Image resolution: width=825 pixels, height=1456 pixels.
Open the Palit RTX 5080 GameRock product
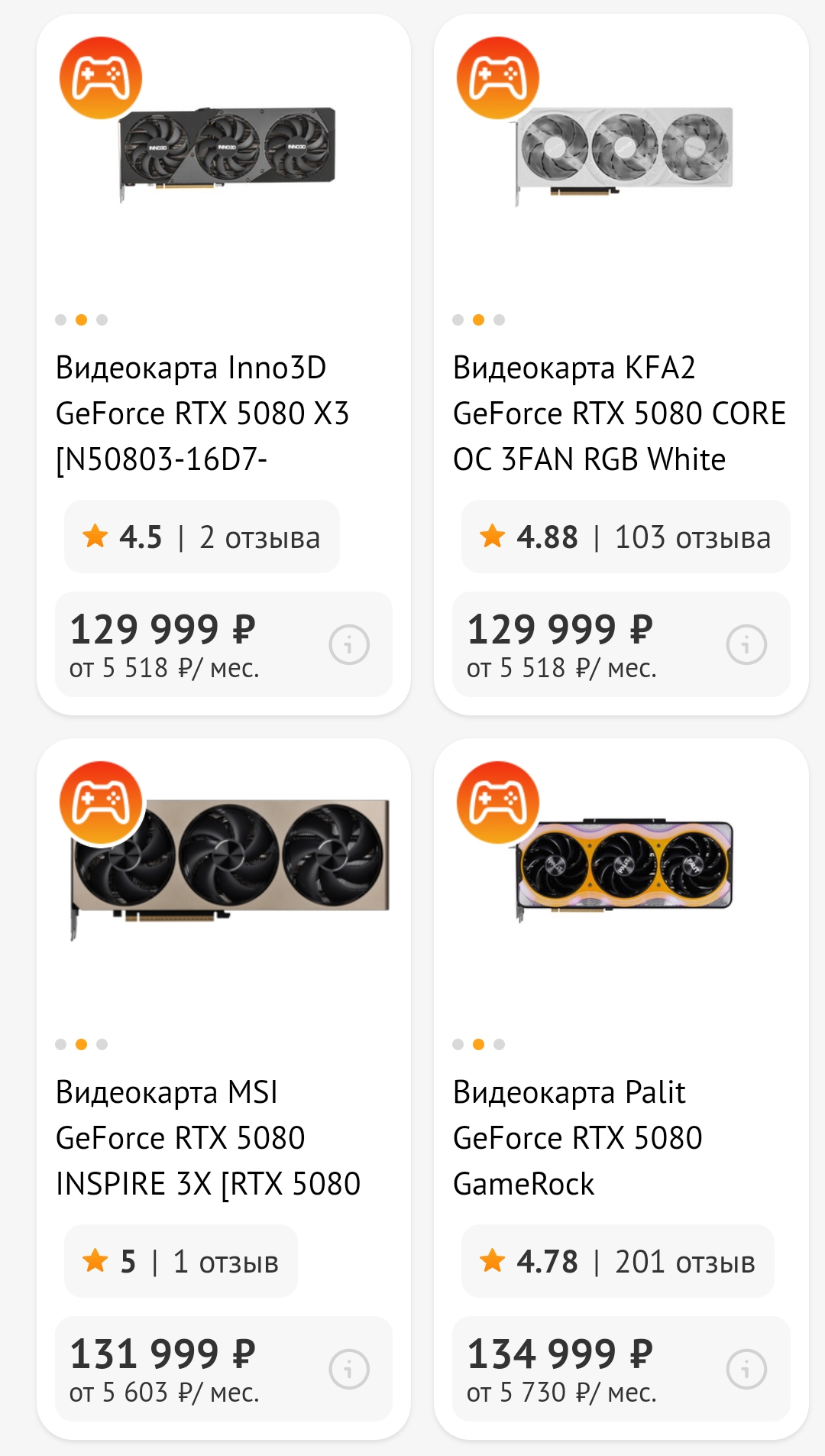(577, 1138)
